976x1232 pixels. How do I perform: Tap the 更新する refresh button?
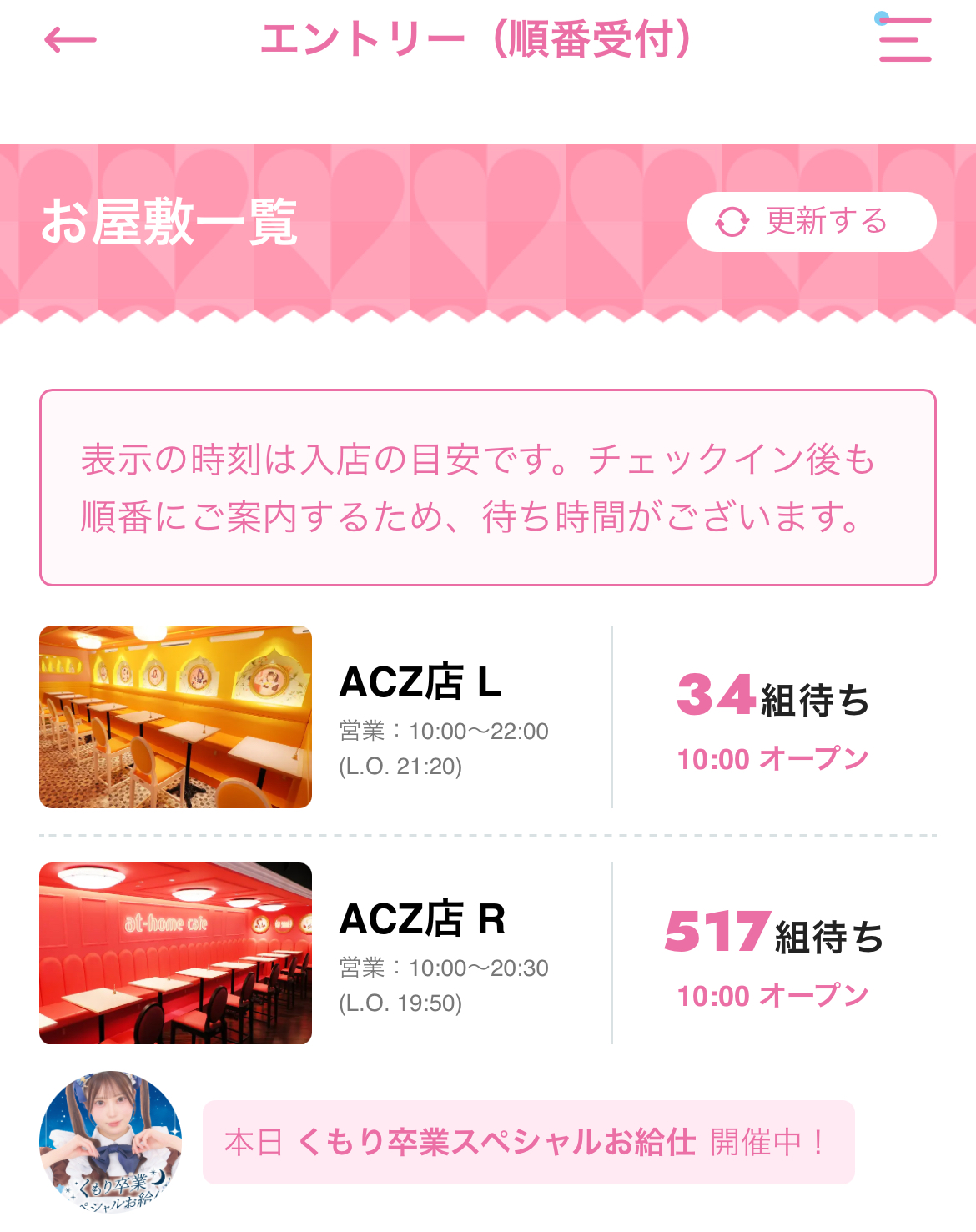click(811, 222)
